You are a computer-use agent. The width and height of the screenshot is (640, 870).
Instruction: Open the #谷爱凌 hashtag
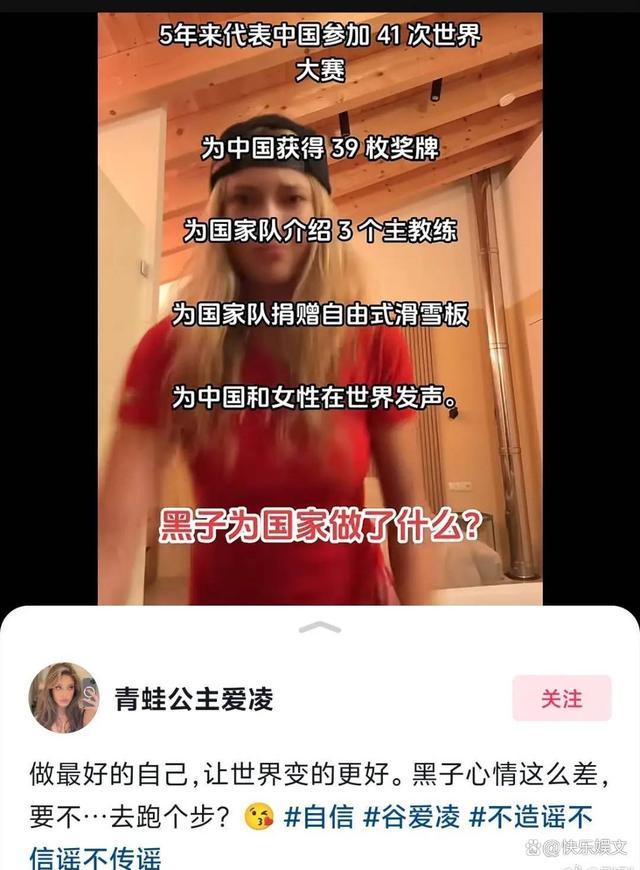412,817
